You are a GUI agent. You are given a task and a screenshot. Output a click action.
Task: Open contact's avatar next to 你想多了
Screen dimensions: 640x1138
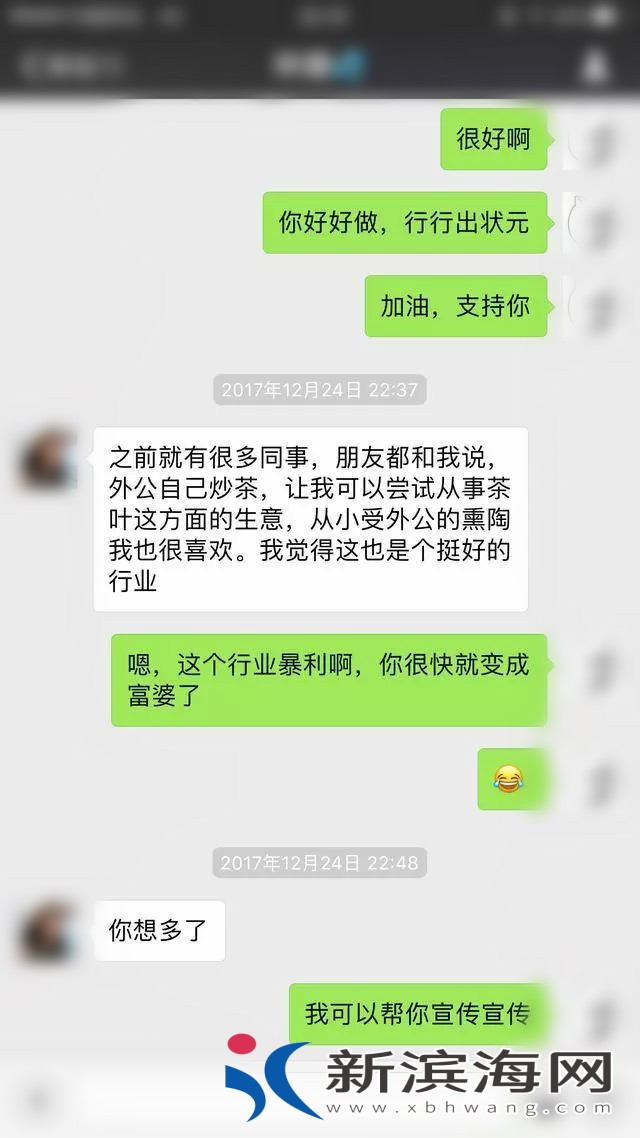(x=47, y=932)
